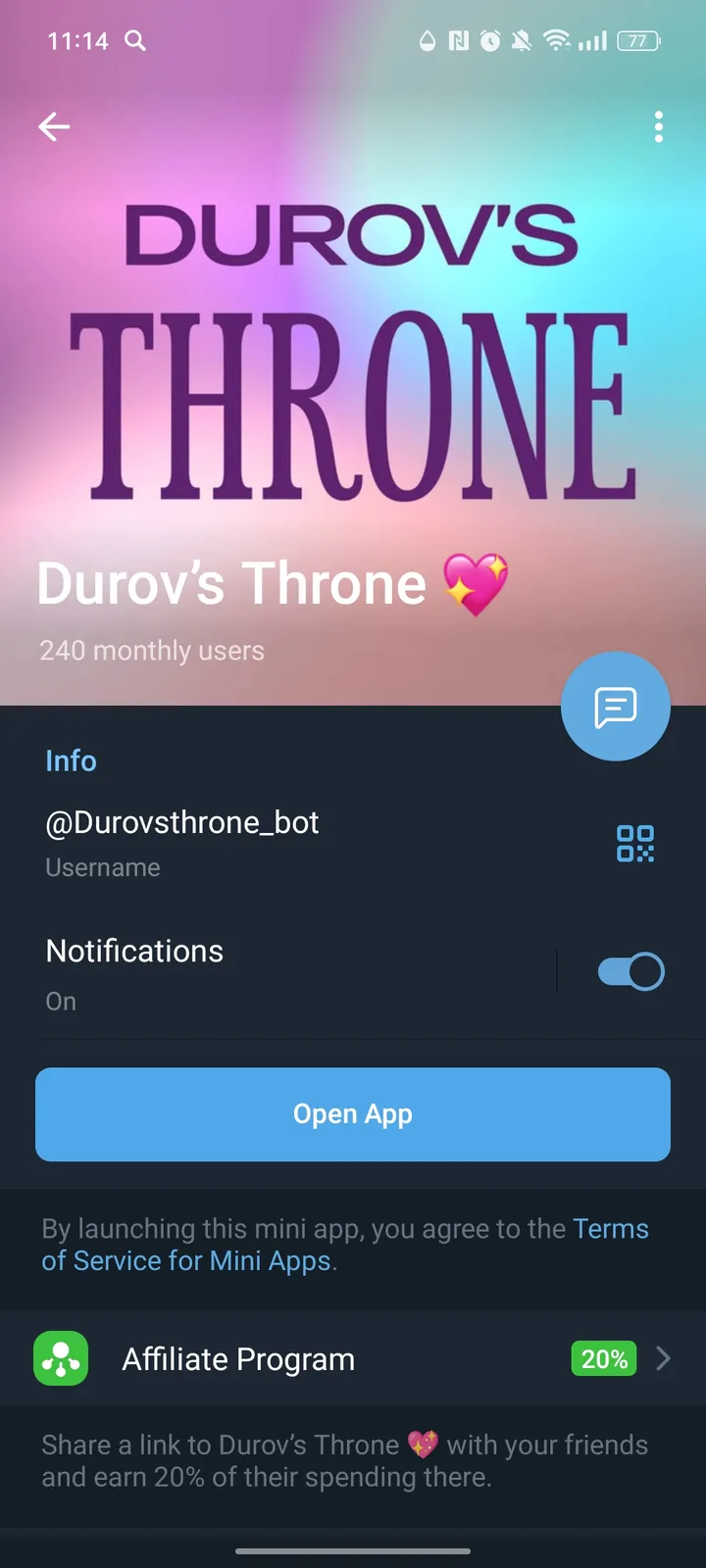Image resolution: width=706 pixels, height=1568 pixels.
Task: Turn Notifications back on using the switch
Action: pyautogui.click(x=630, y=970)
